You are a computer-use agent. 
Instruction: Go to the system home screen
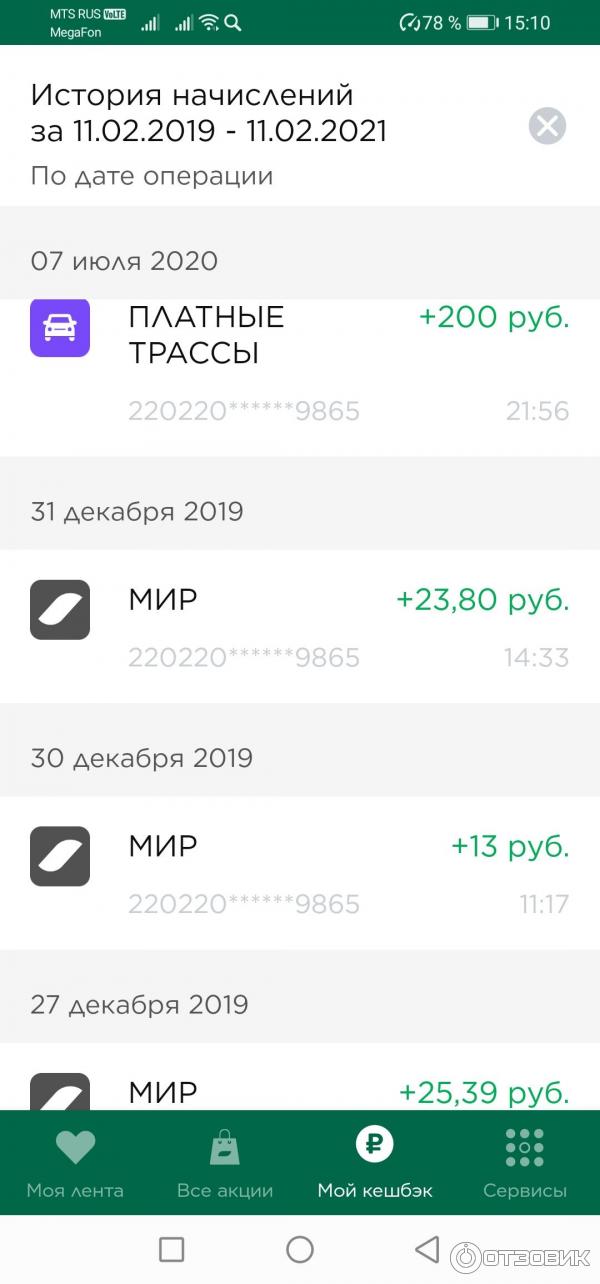pyautogui.click(x=300, y=1249)
